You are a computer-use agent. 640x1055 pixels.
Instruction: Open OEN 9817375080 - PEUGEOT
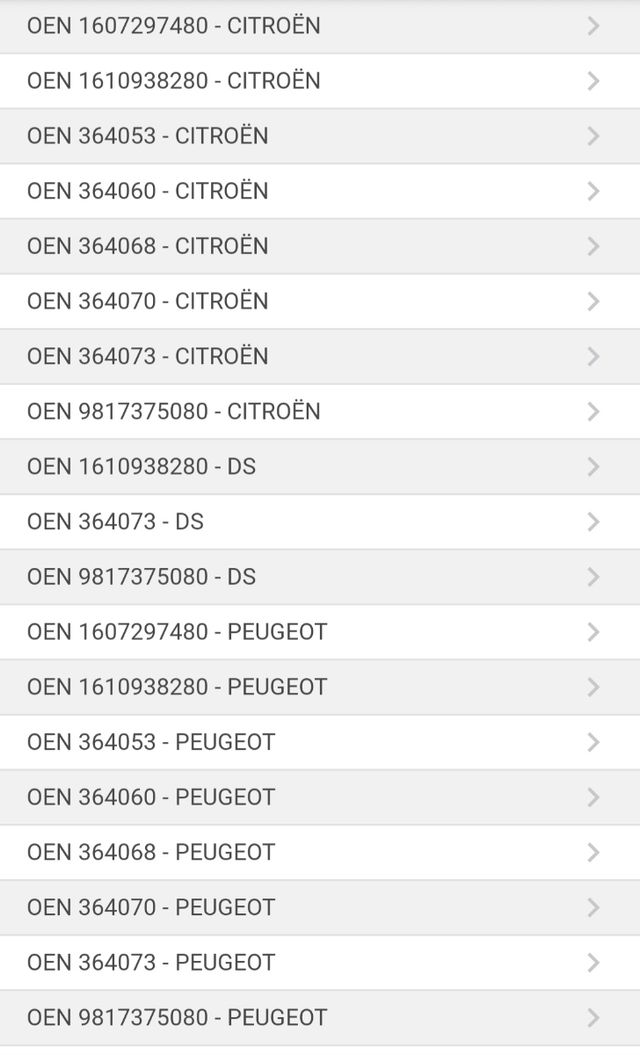320,1018
